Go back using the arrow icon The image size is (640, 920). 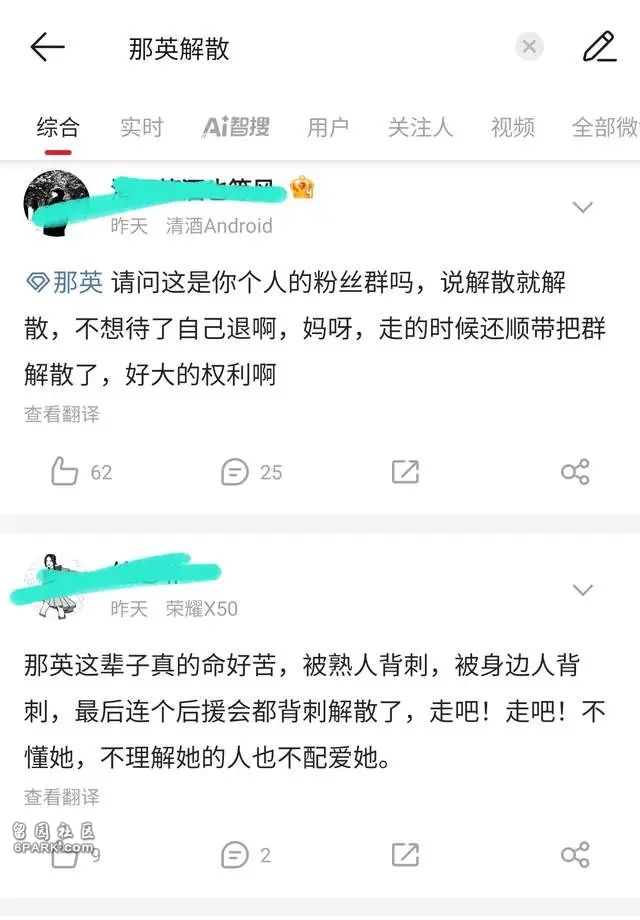tap(47, 47)
